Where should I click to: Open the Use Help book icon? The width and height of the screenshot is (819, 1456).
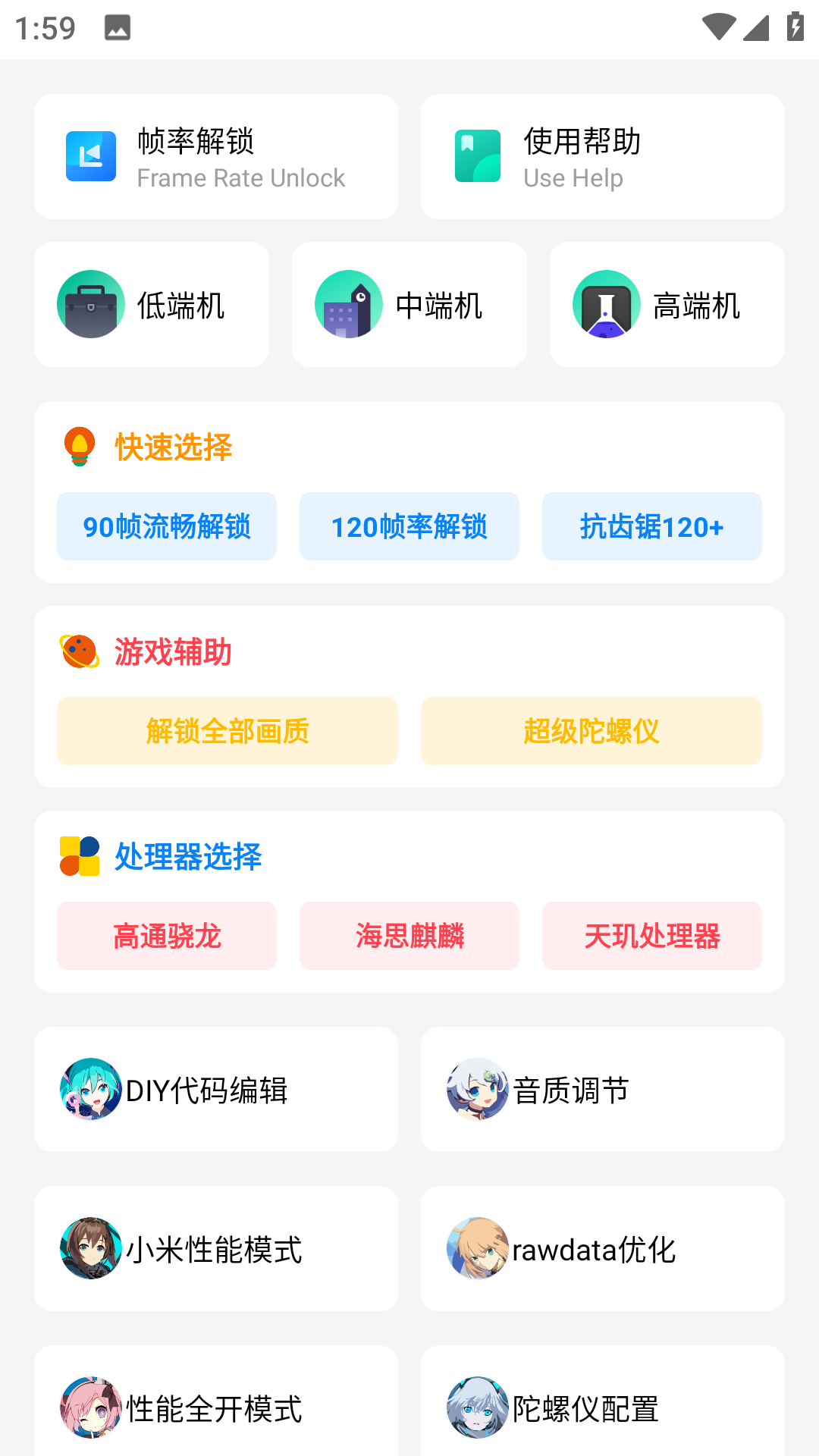(x=476, y=156)
